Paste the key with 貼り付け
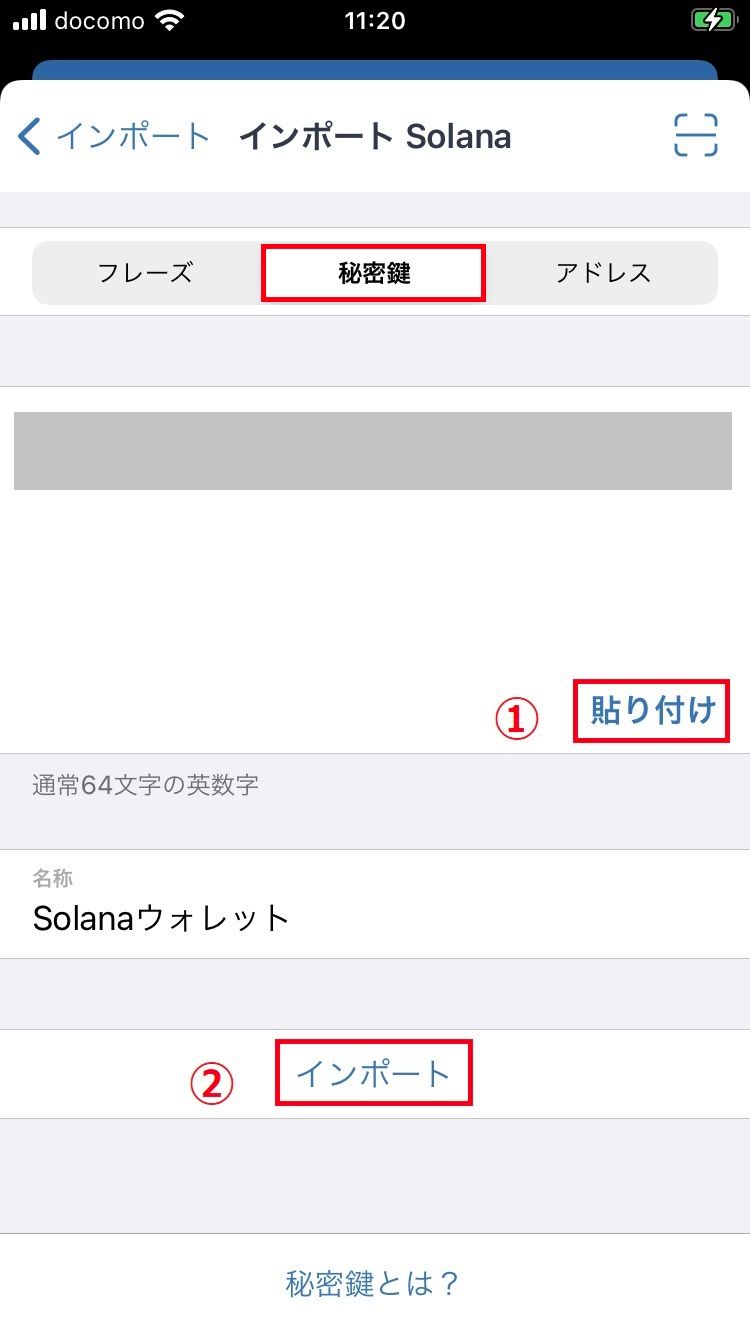Viewport: 750px width, 1334px height. click(x=652, y=710)
